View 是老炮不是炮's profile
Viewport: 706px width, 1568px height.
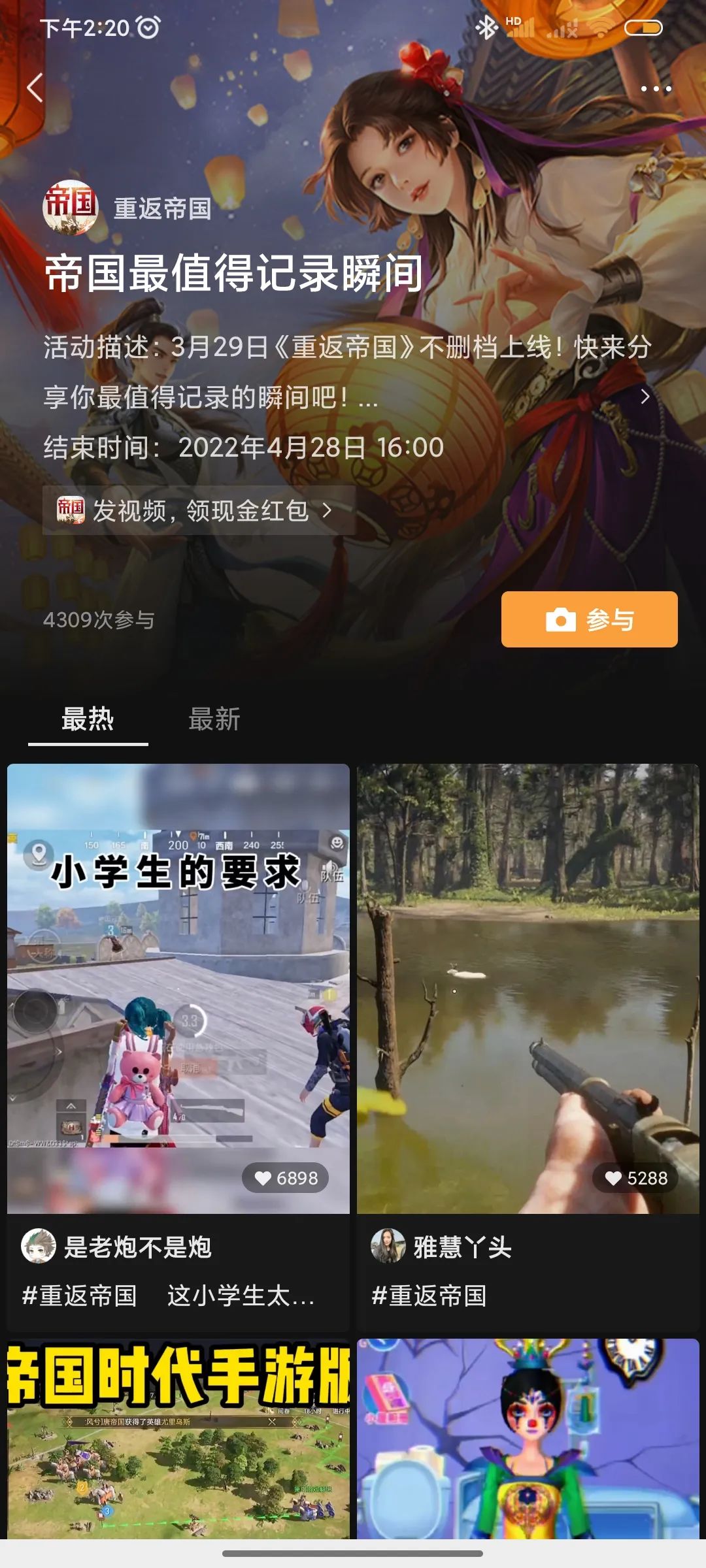point(118,1247)
